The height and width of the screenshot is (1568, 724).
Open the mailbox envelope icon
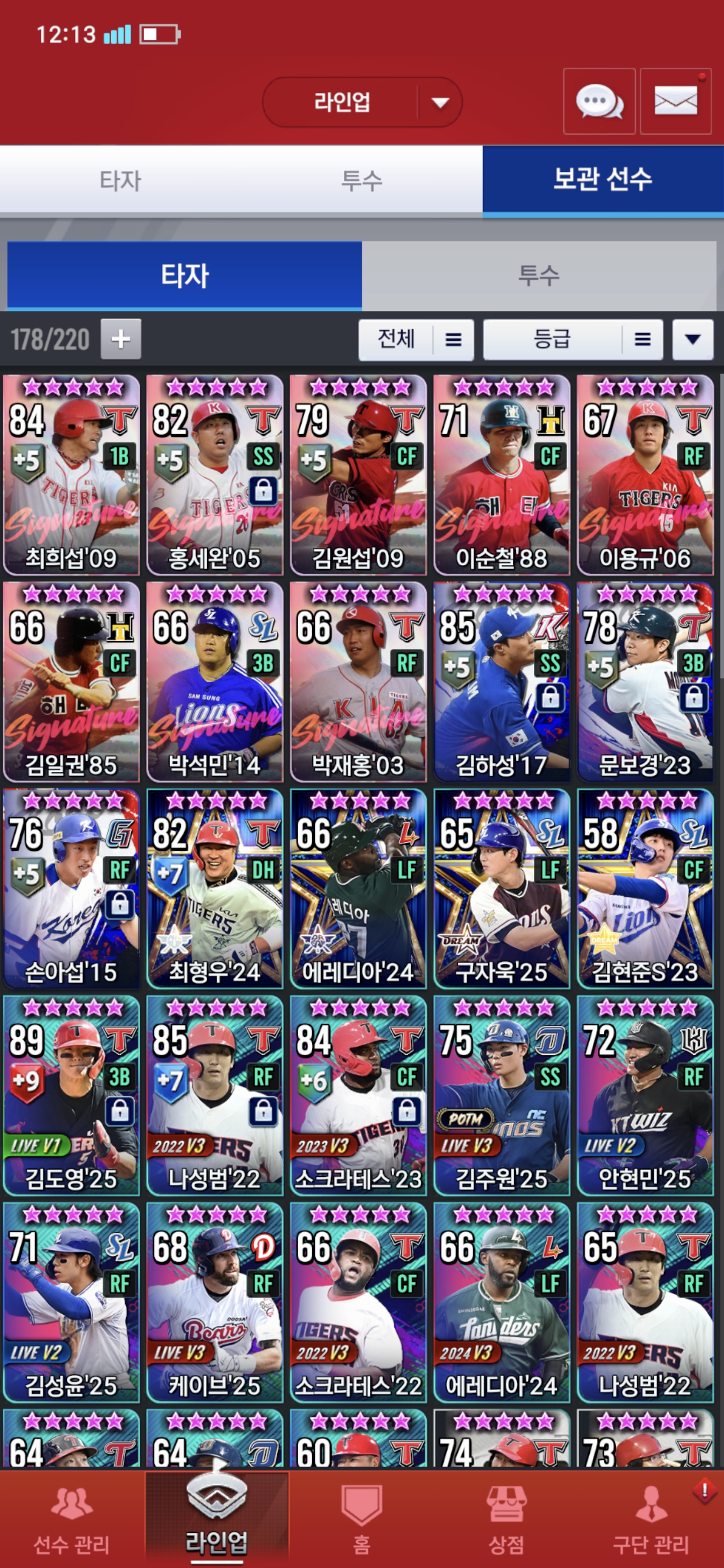pos(675,101)
